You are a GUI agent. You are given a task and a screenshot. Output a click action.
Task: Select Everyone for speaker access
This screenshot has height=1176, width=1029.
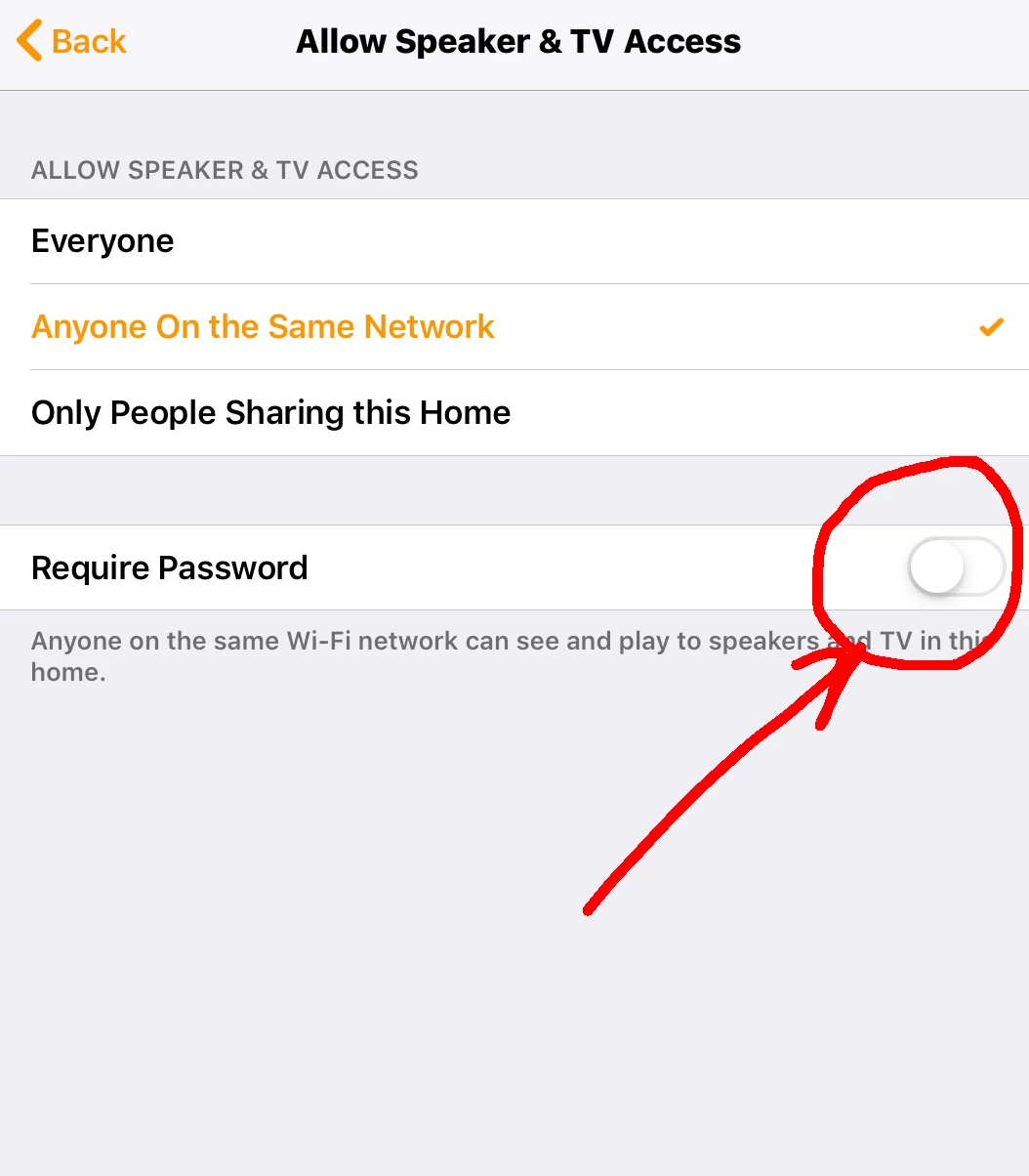103,241
